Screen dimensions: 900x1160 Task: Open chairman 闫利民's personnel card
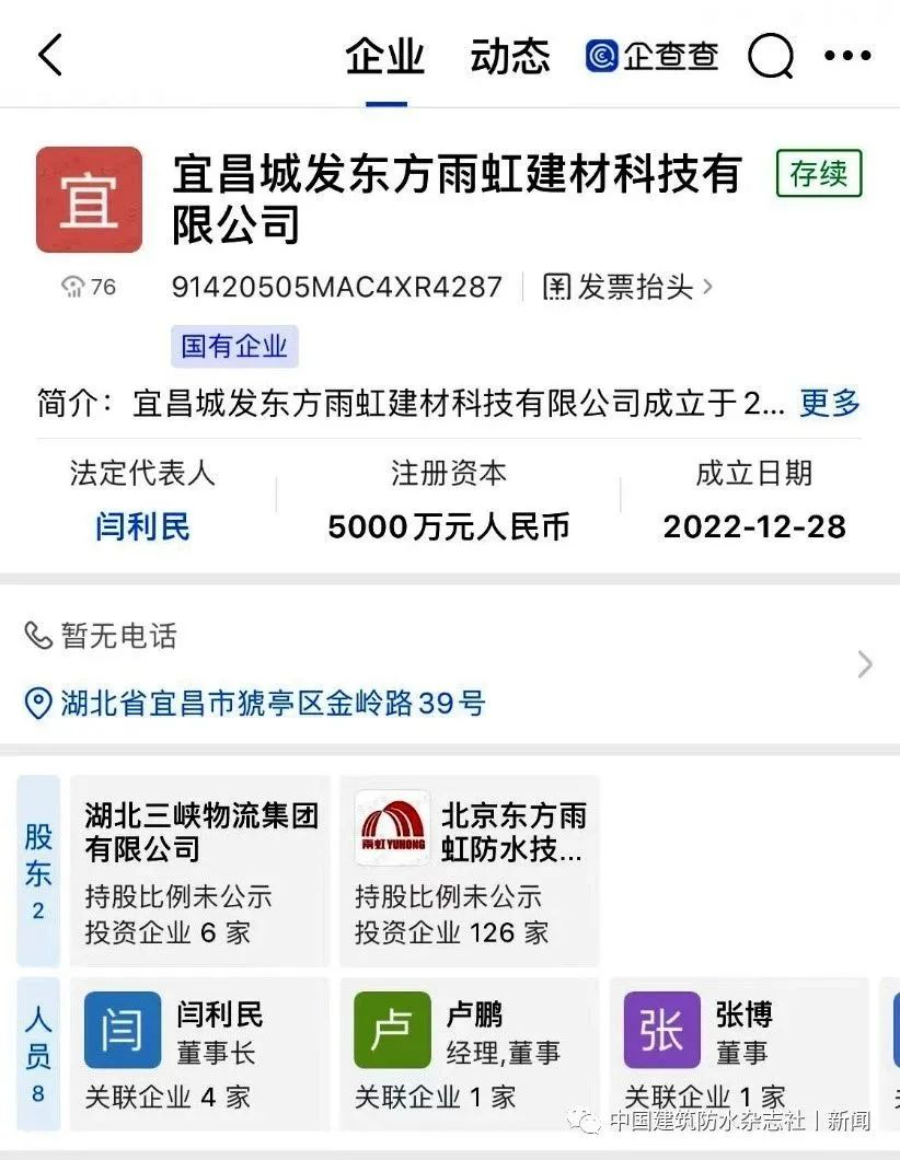tap(200, 1053)
